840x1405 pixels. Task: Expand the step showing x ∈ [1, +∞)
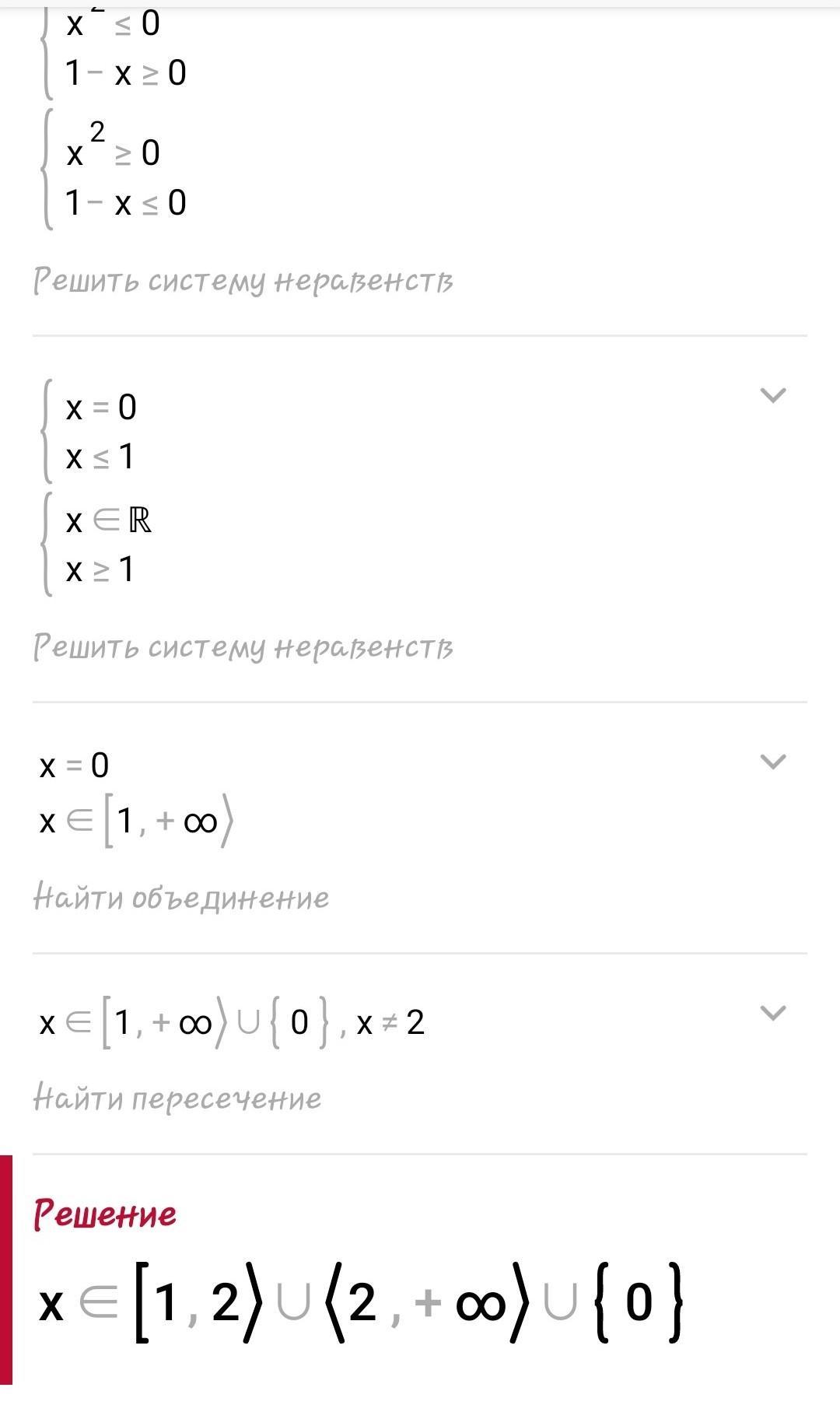point(772,762)
